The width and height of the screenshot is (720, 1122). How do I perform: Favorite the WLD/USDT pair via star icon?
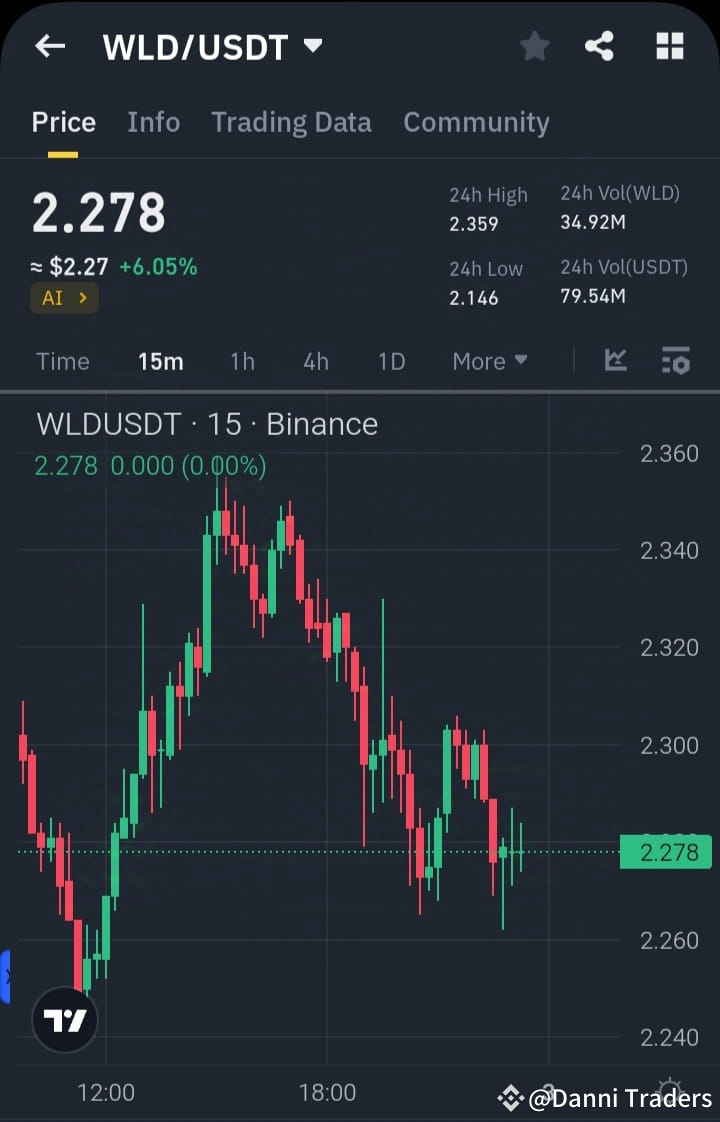pyautogui.click(x=534, y=46)
